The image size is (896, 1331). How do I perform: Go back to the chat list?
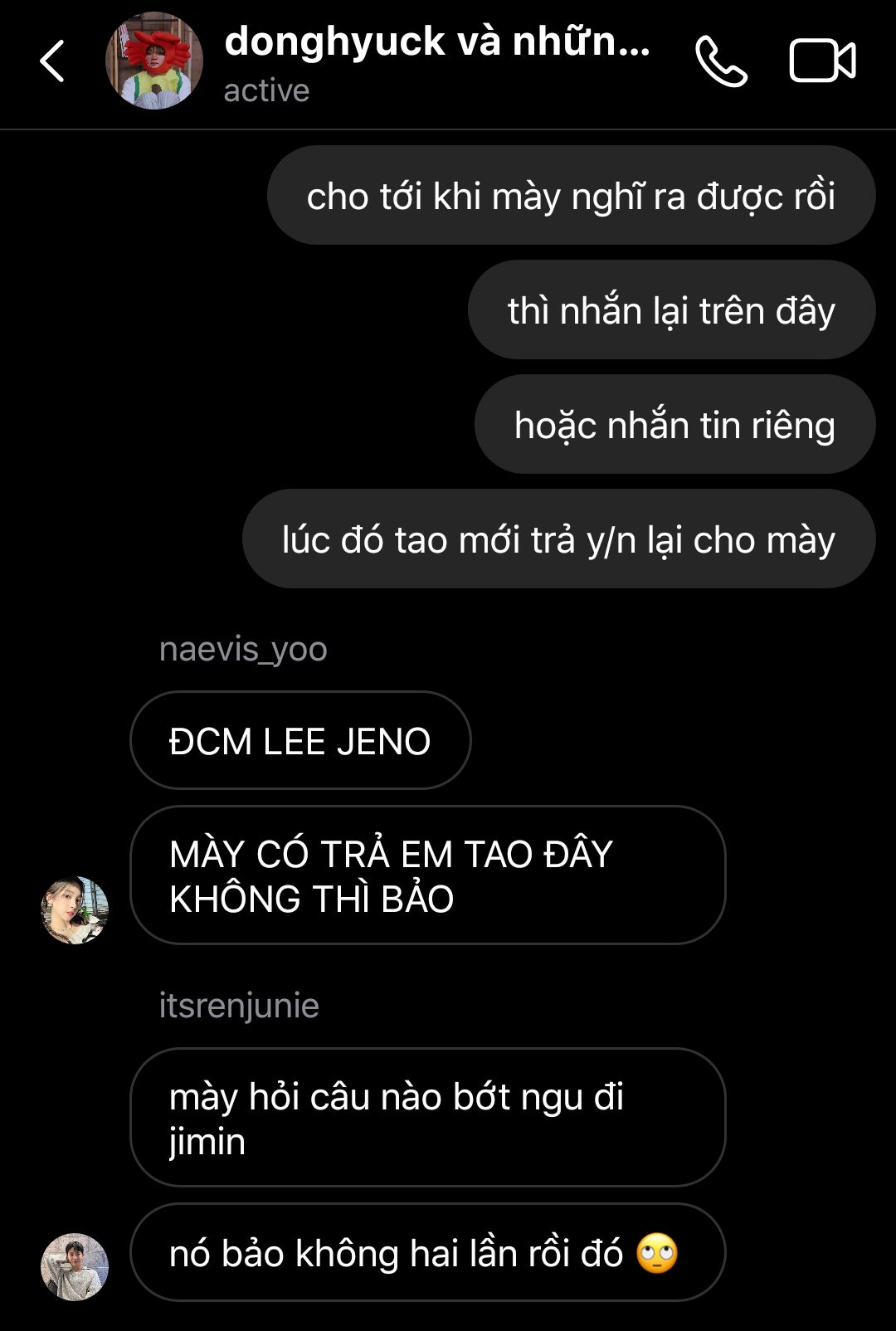[52, 61]
